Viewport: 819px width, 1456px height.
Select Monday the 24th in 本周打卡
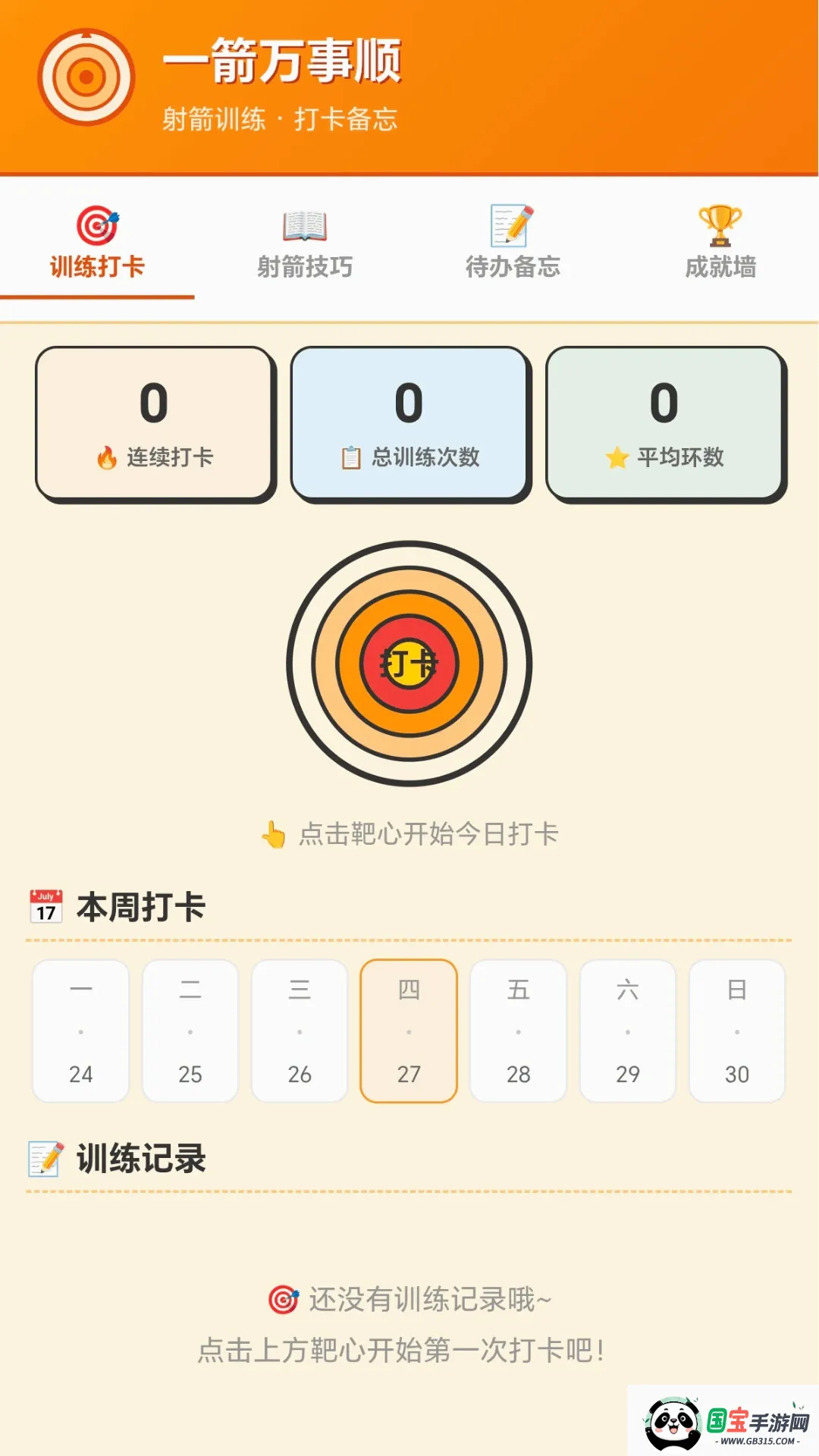[81, 1031]
